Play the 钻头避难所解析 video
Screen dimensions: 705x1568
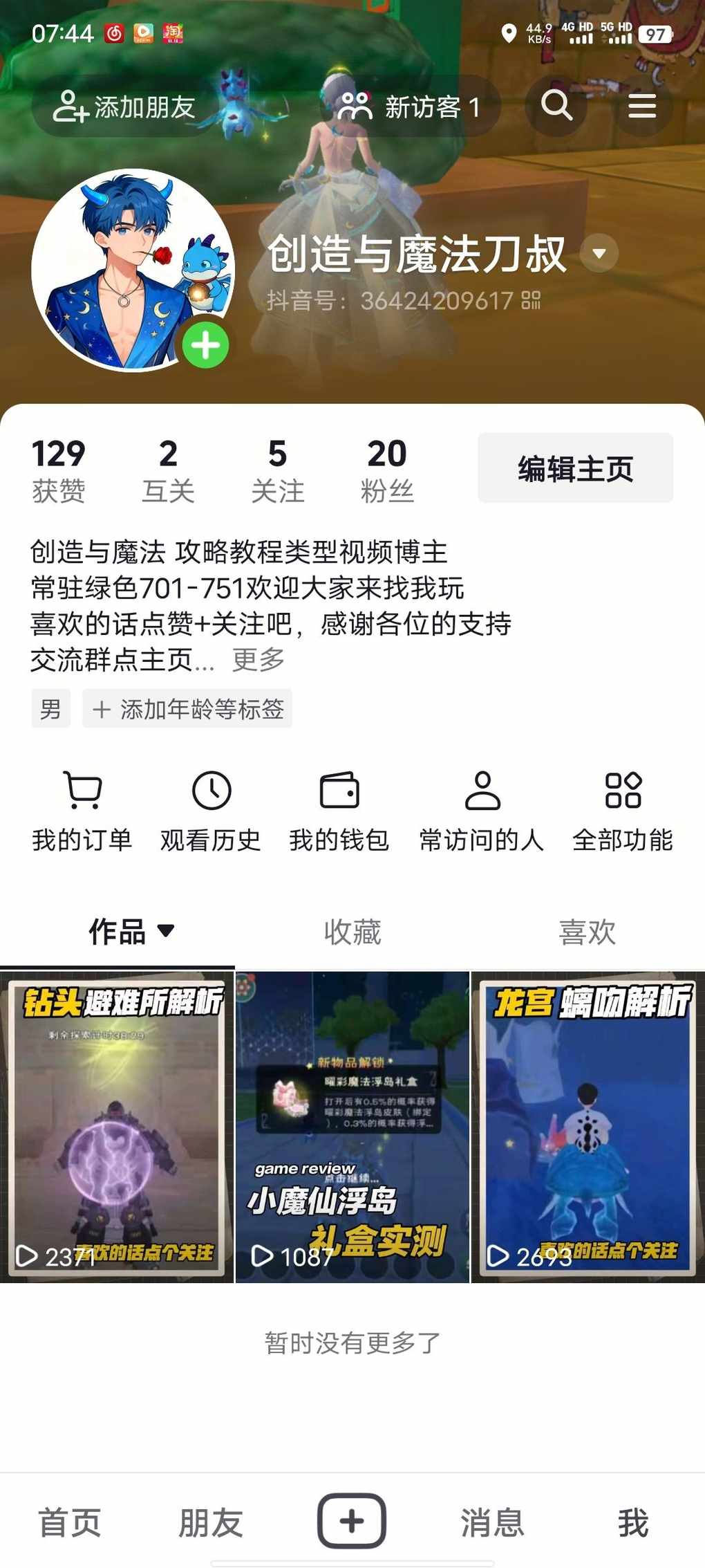click(117, 1127)
